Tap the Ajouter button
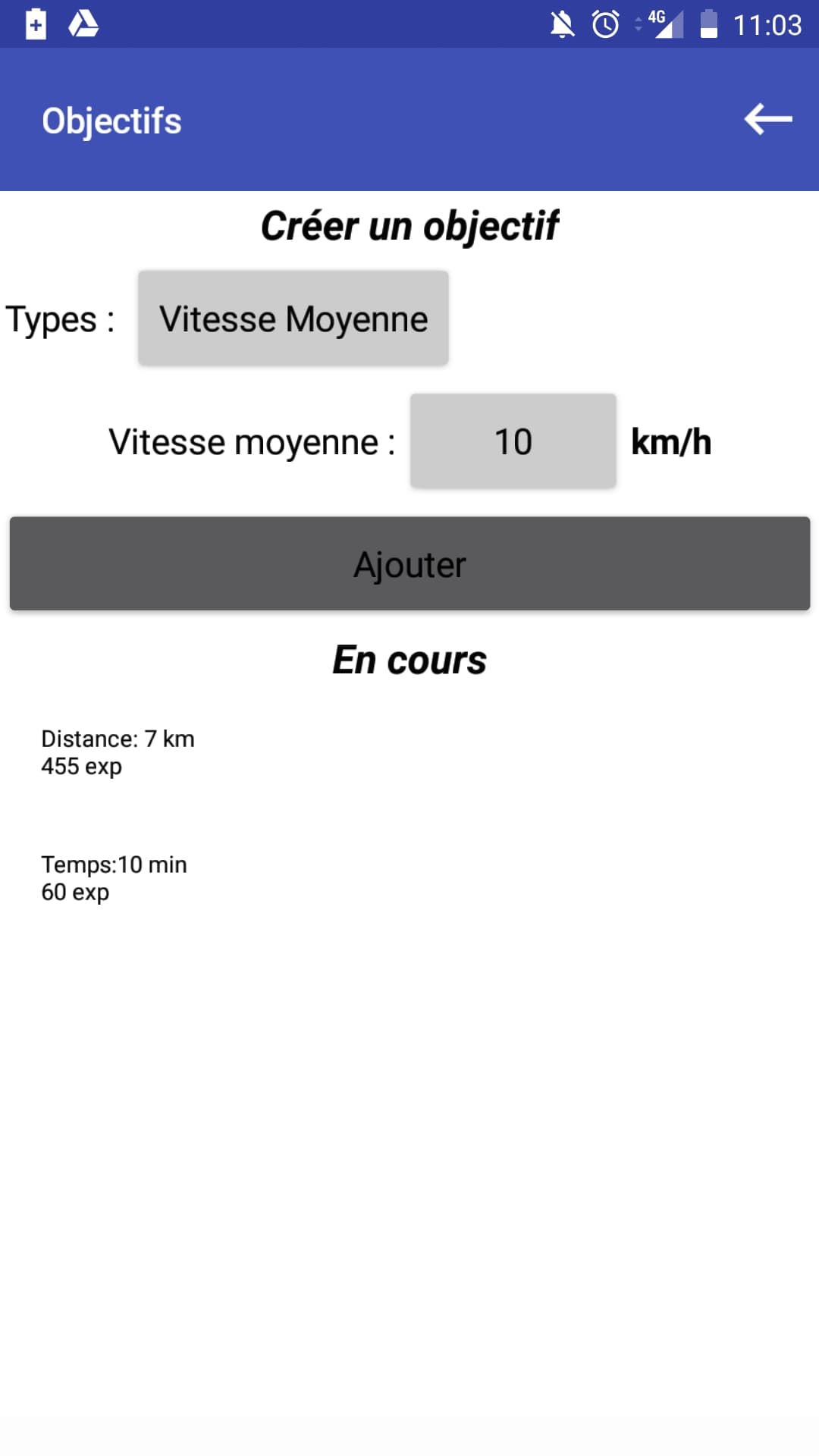819x1456 pixels. [x=409, y=563]
